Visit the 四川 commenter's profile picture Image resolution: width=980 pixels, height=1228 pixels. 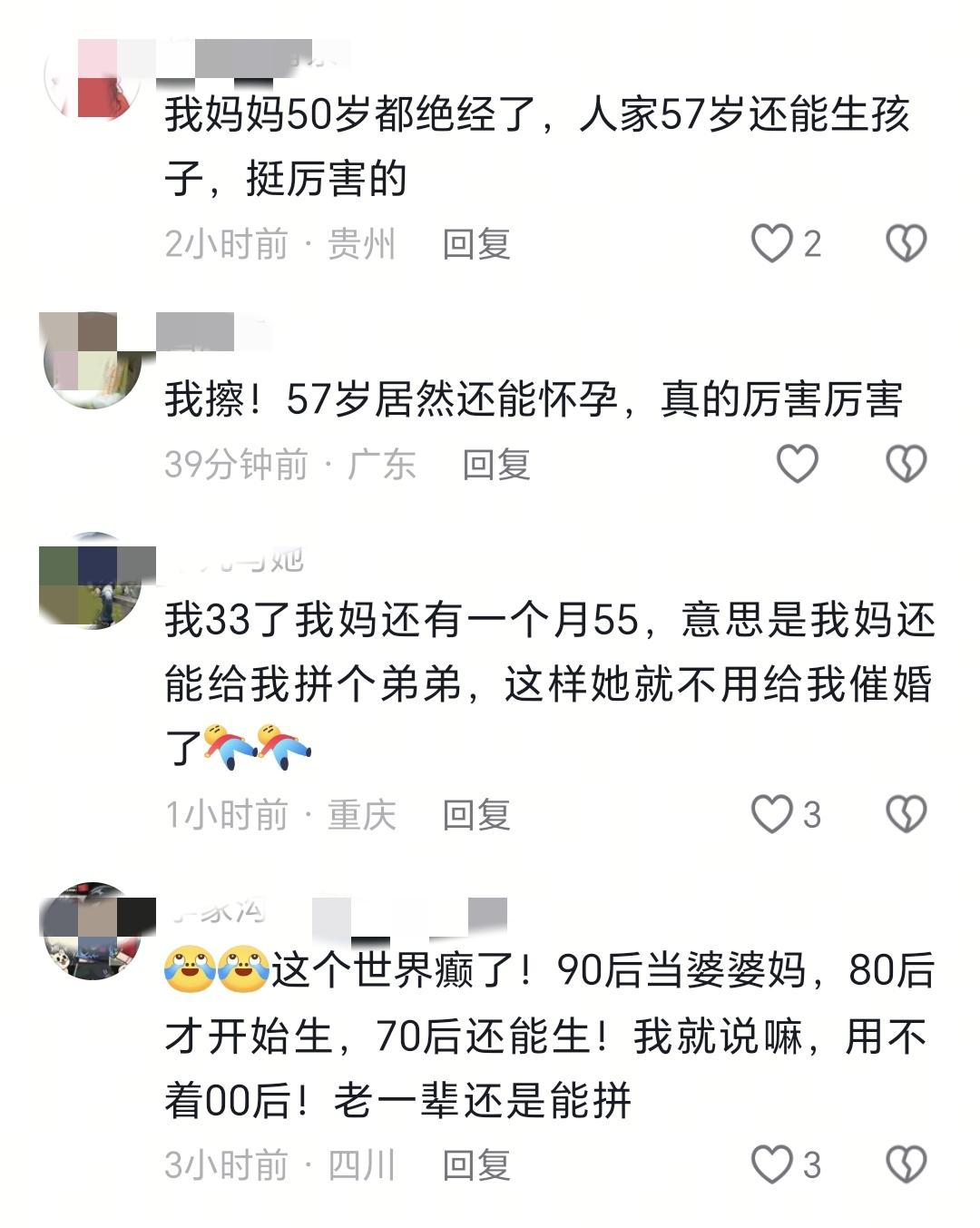click(93, 931)
